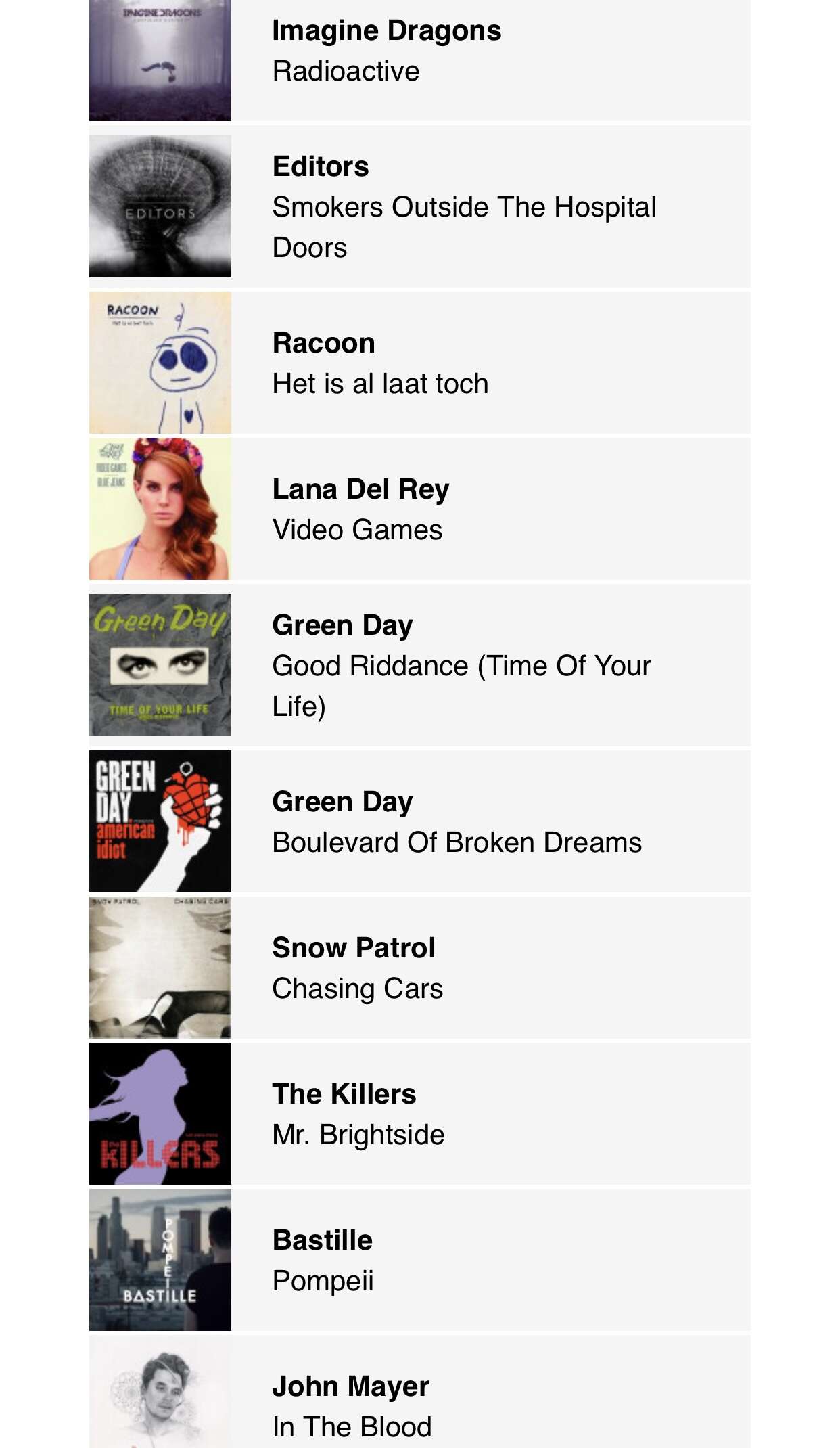840x1448 pixels.
Task: Open Bastille Pompeii track
Action: [419, 1261]
